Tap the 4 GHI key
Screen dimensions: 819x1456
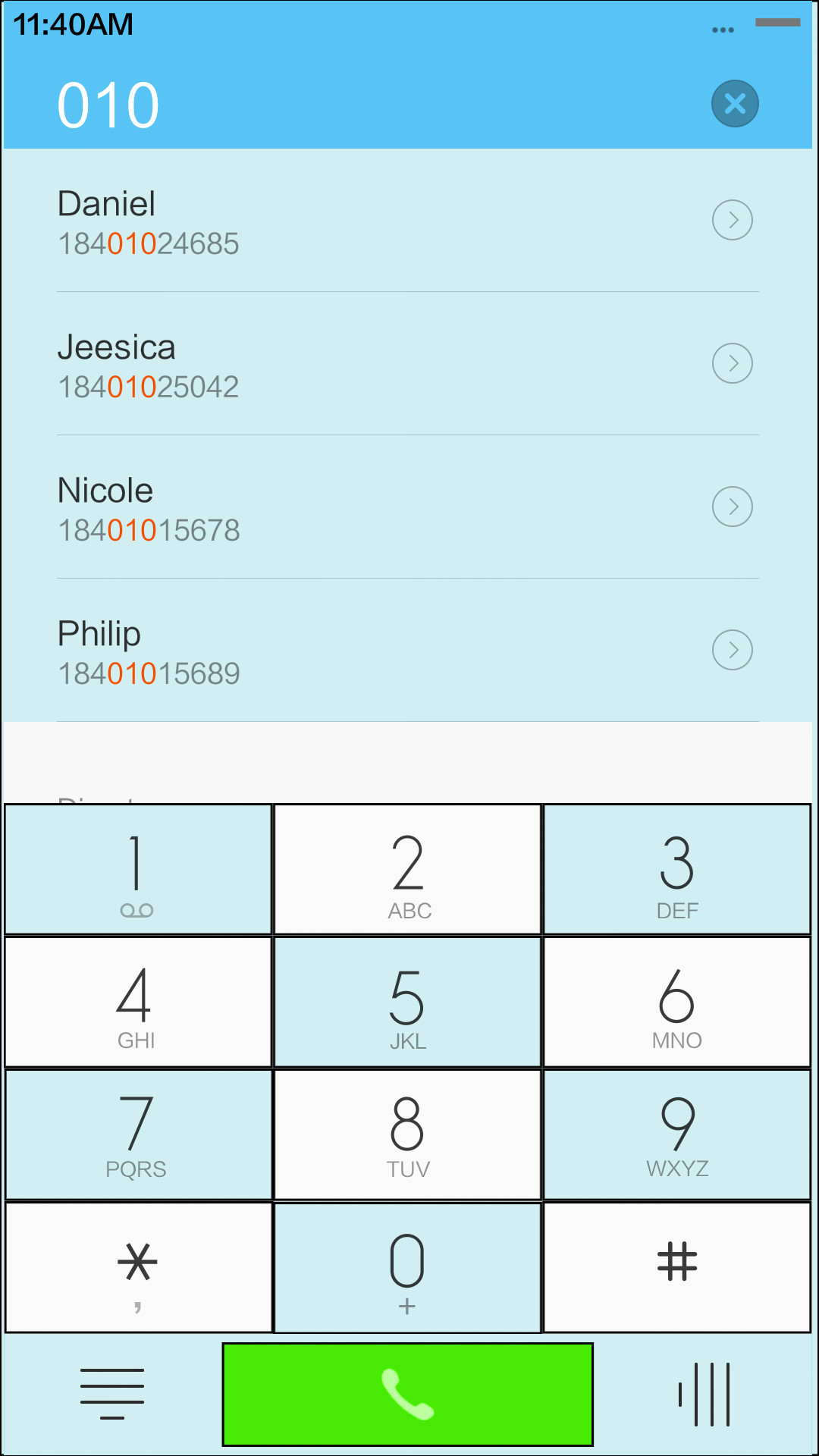[x=138, y=1003]
